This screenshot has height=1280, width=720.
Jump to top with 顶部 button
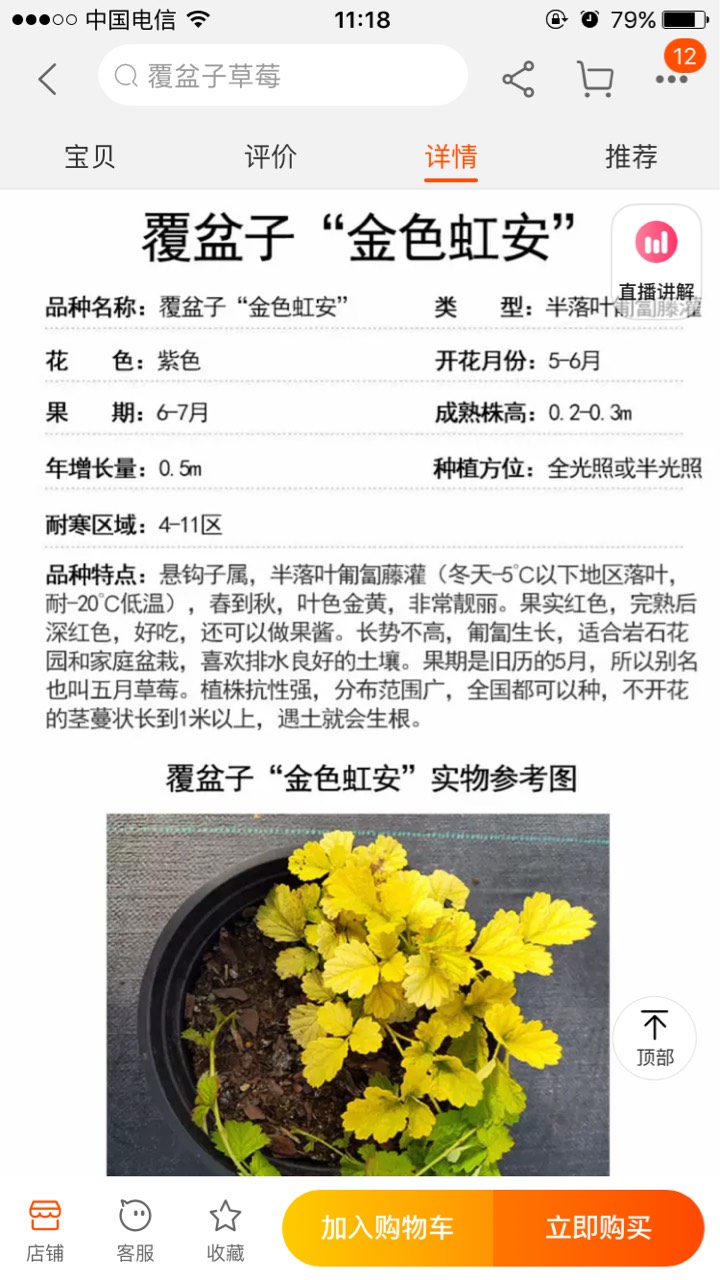click(654, 1037)
